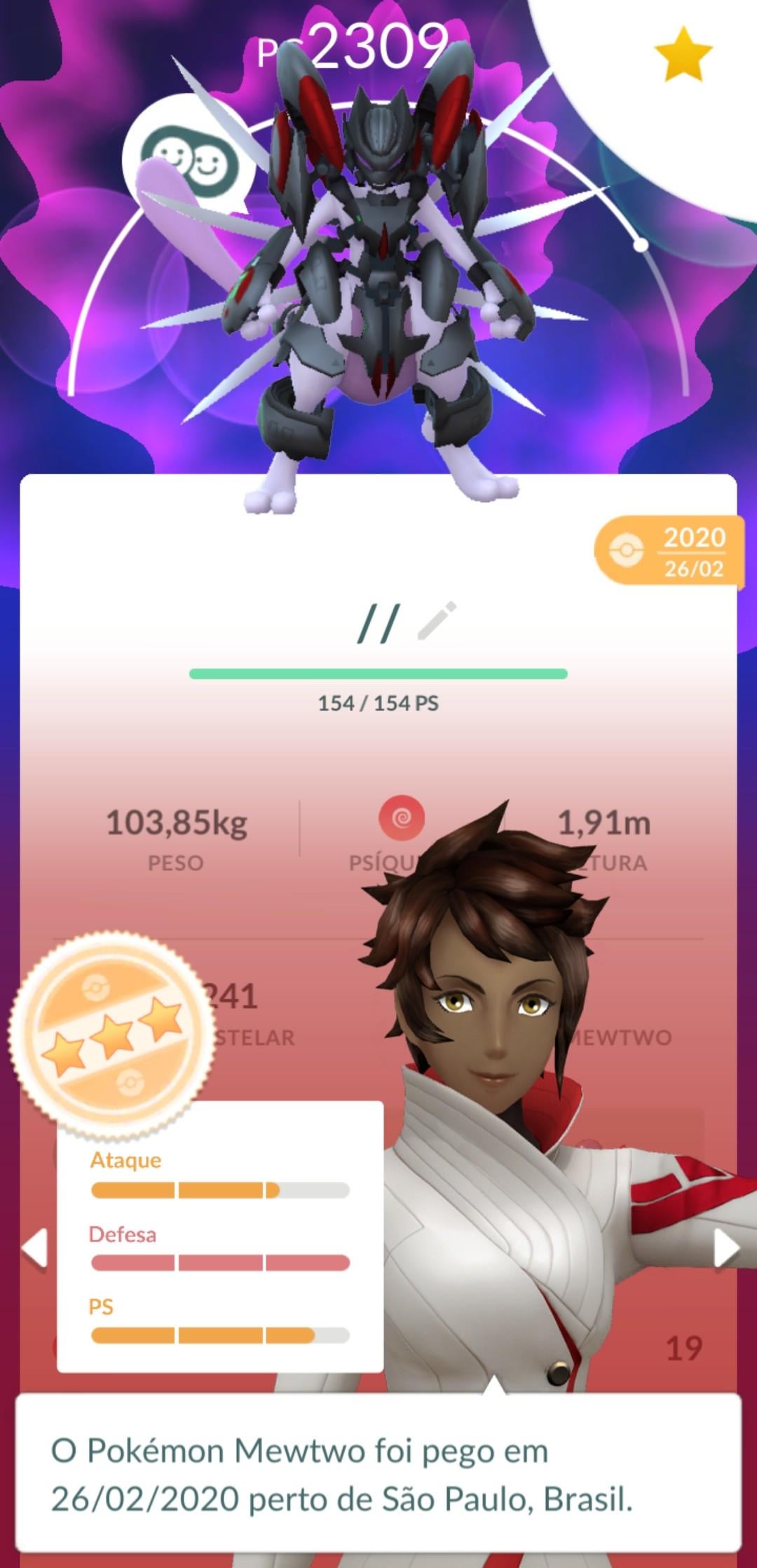
Task: Go to the next Pokémon with the right arrow
Action: click(725, 1249)
